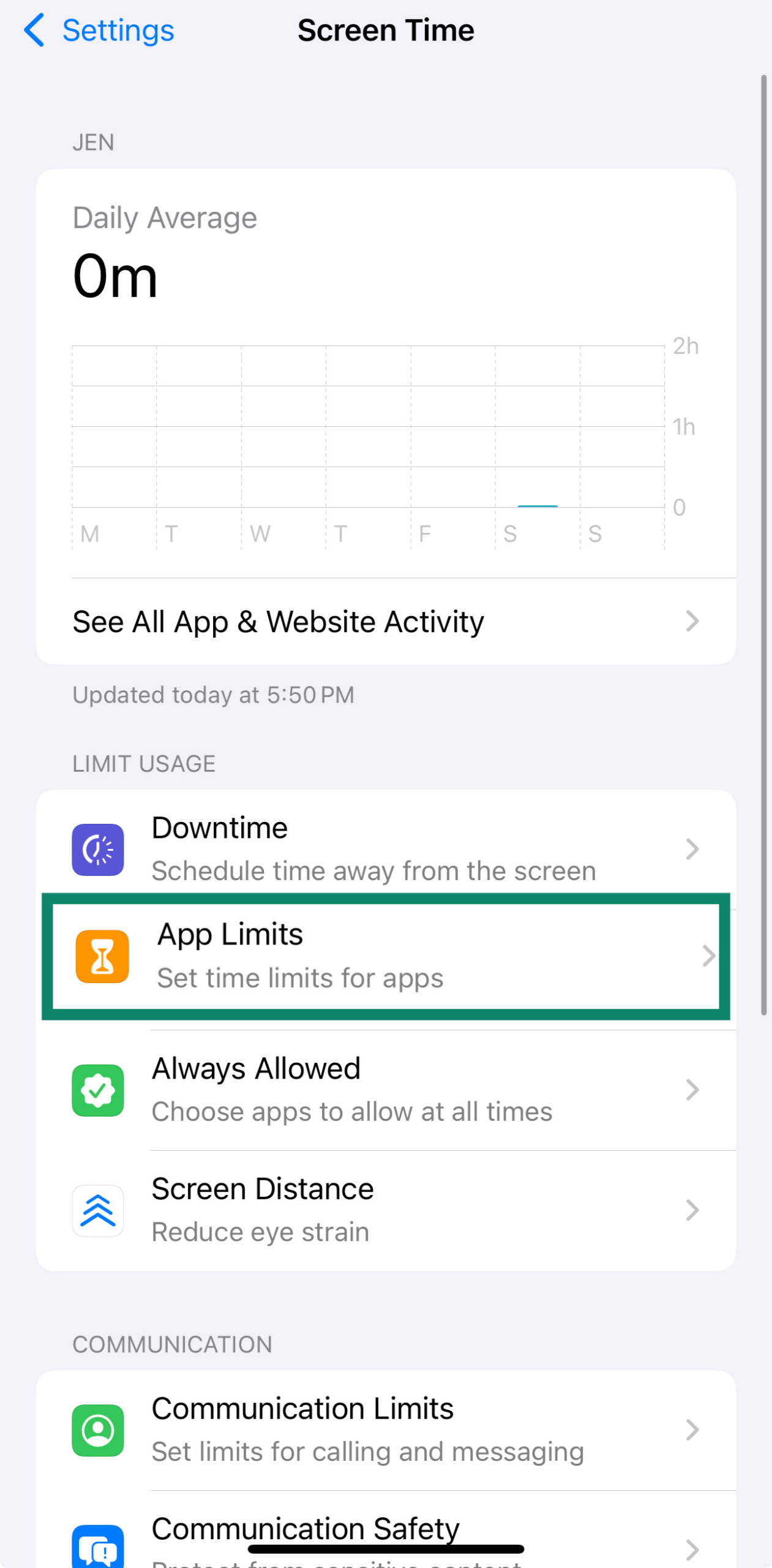Tap the Screen Distance row chevron
Screen dimensions: 772x1568
pyautogui.click(x=692, y=1210)
